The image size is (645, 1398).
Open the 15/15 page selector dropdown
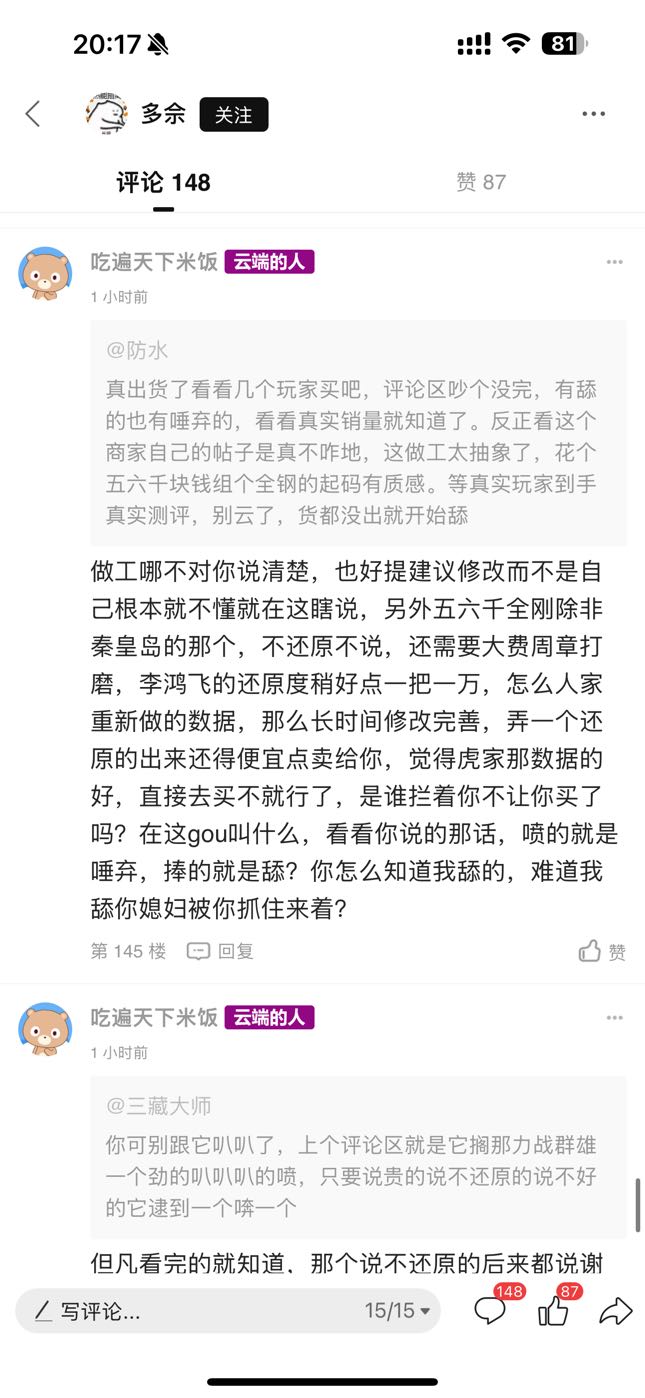397,1310
